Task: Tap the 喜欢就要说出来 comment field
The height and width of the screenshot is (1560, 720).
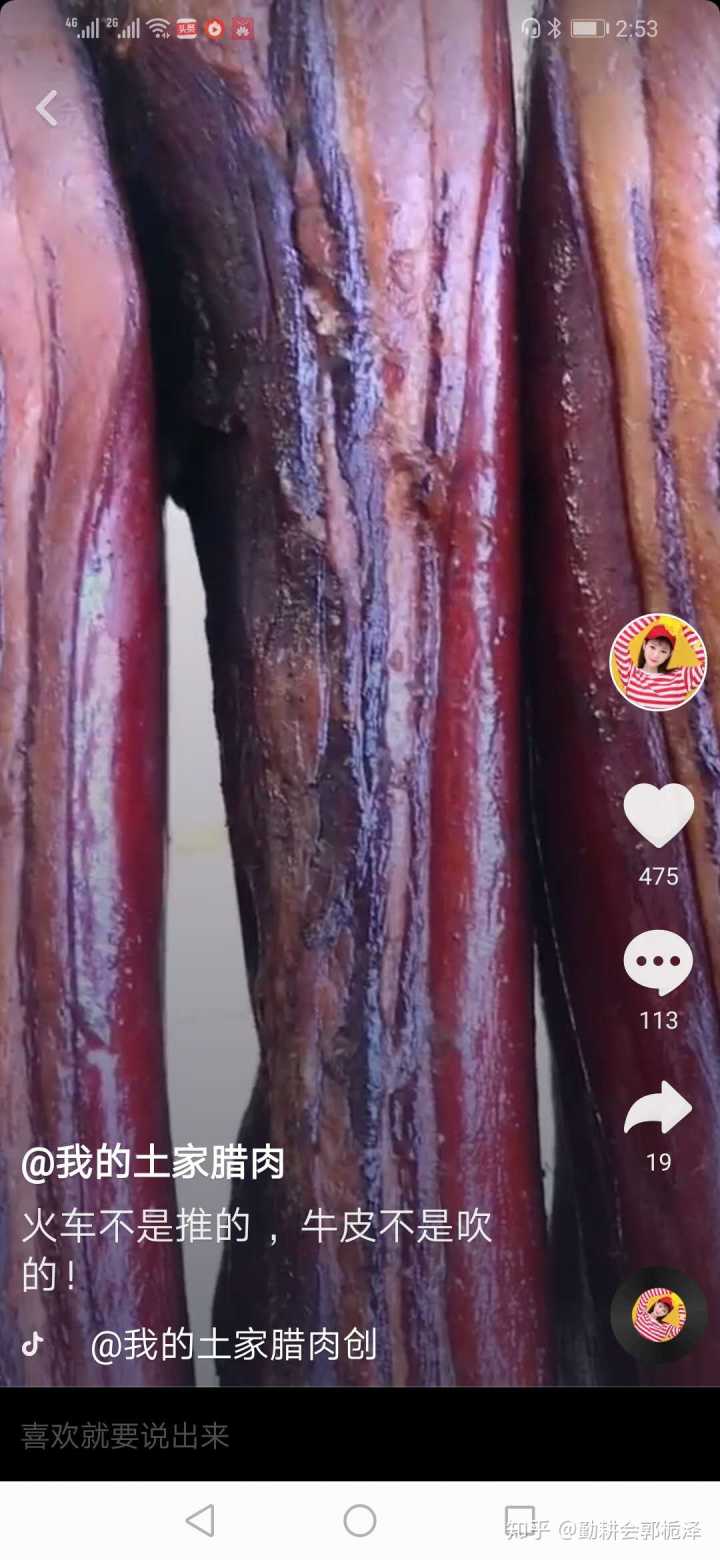Action: point(300,1436)
